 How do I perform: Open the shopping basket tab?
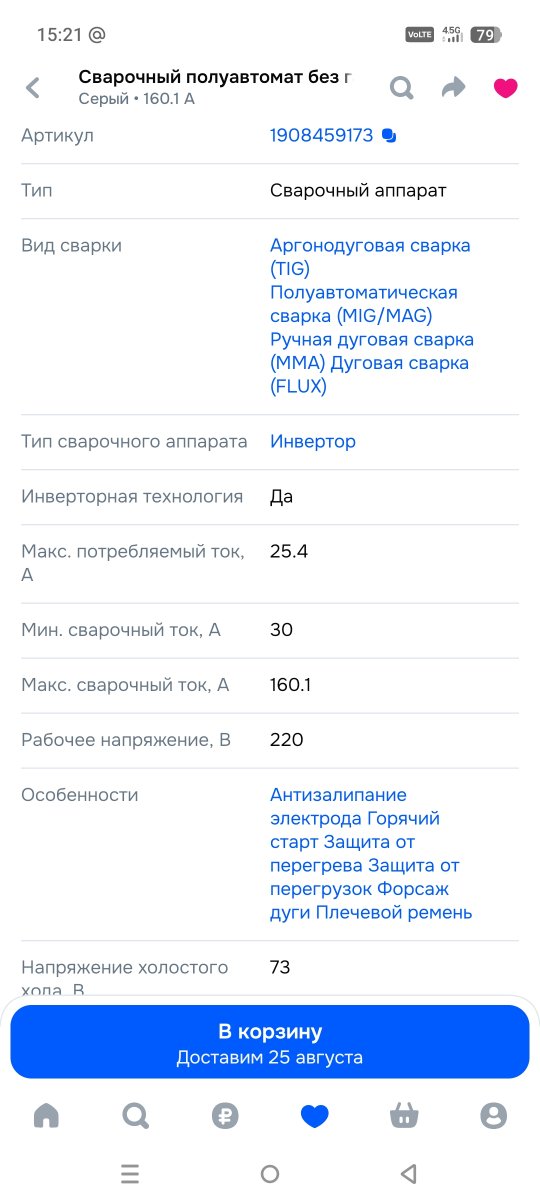click(x=404, y=1115)
